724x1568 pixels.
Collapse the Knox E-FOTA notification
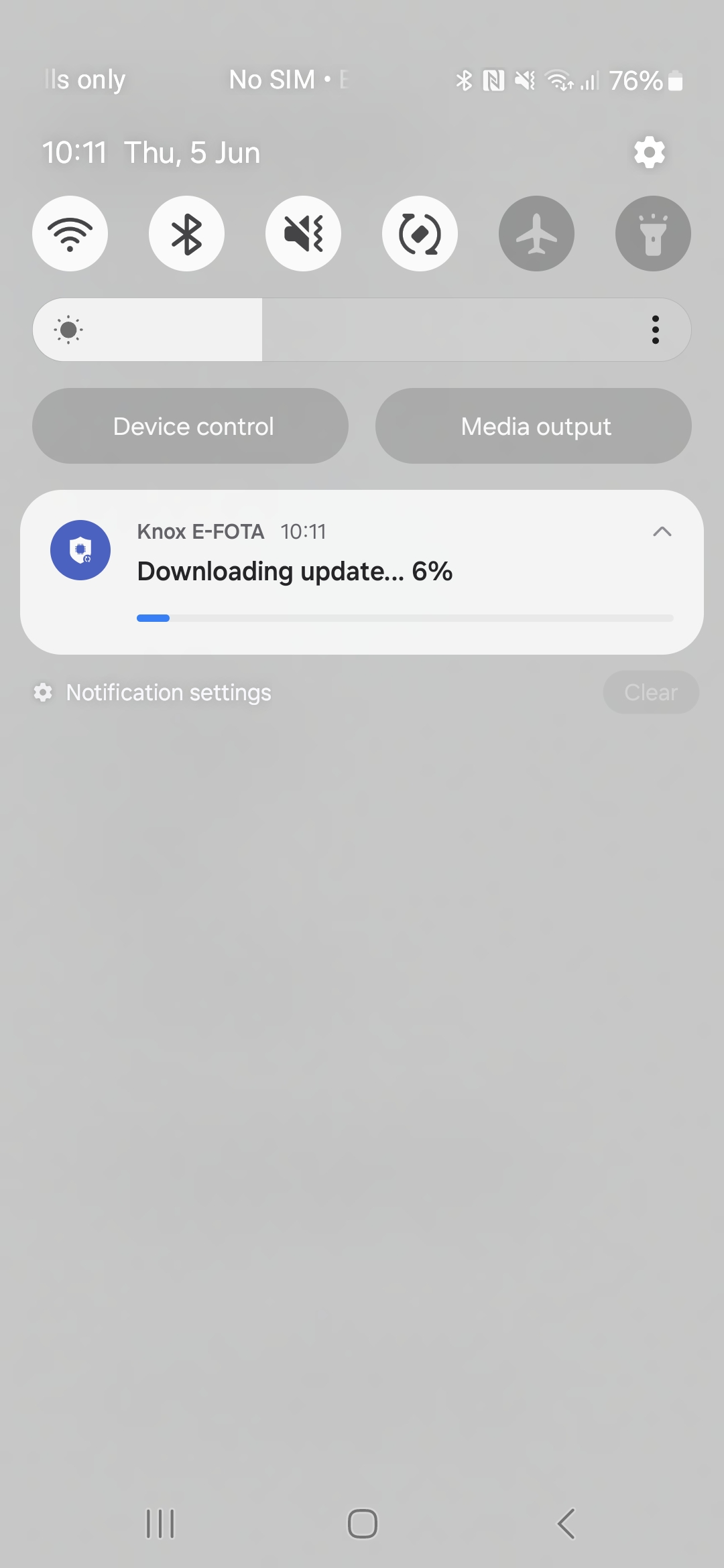tap(662, 532)
